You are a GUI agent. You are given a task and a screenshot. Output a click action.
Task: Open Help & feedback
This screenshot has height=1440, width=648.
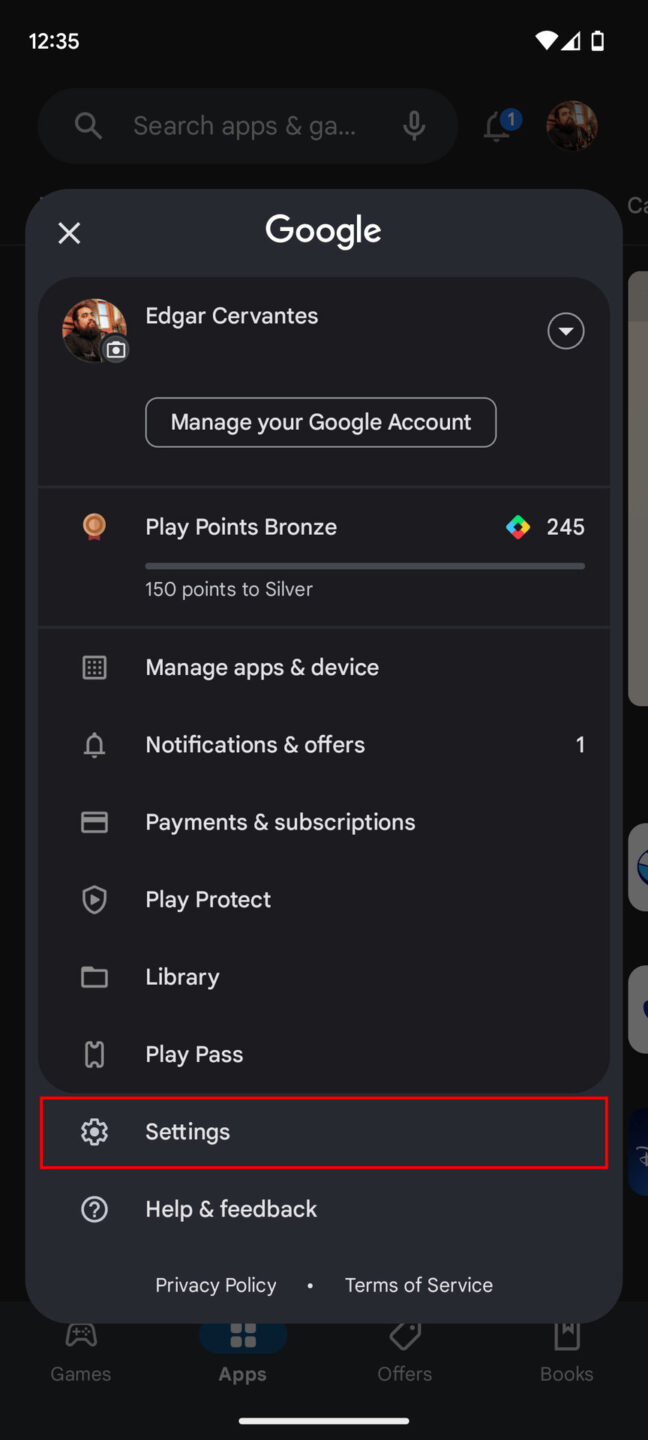tap(231, 1209)
